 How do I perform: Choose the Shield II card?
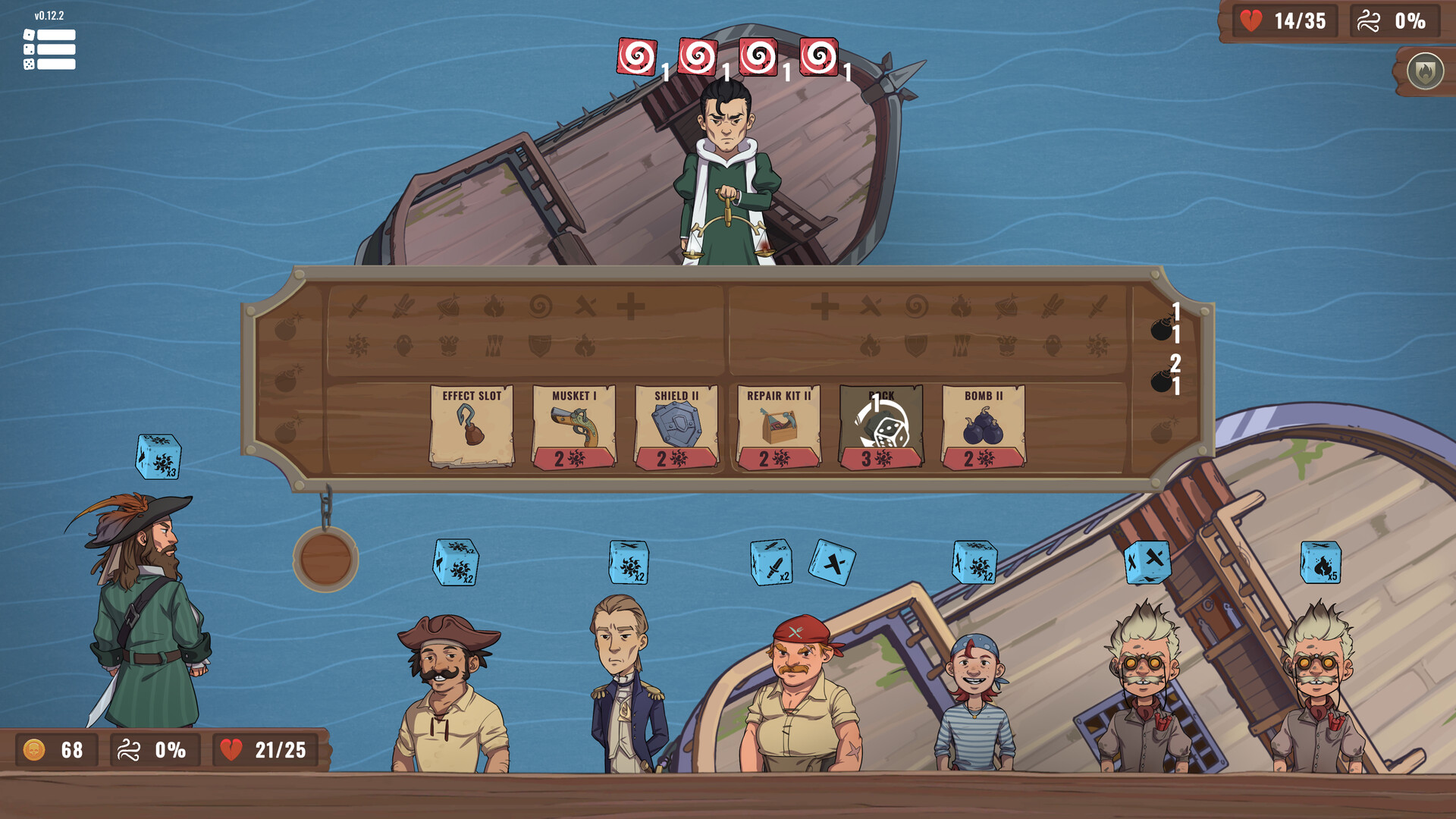click(676, 425)
